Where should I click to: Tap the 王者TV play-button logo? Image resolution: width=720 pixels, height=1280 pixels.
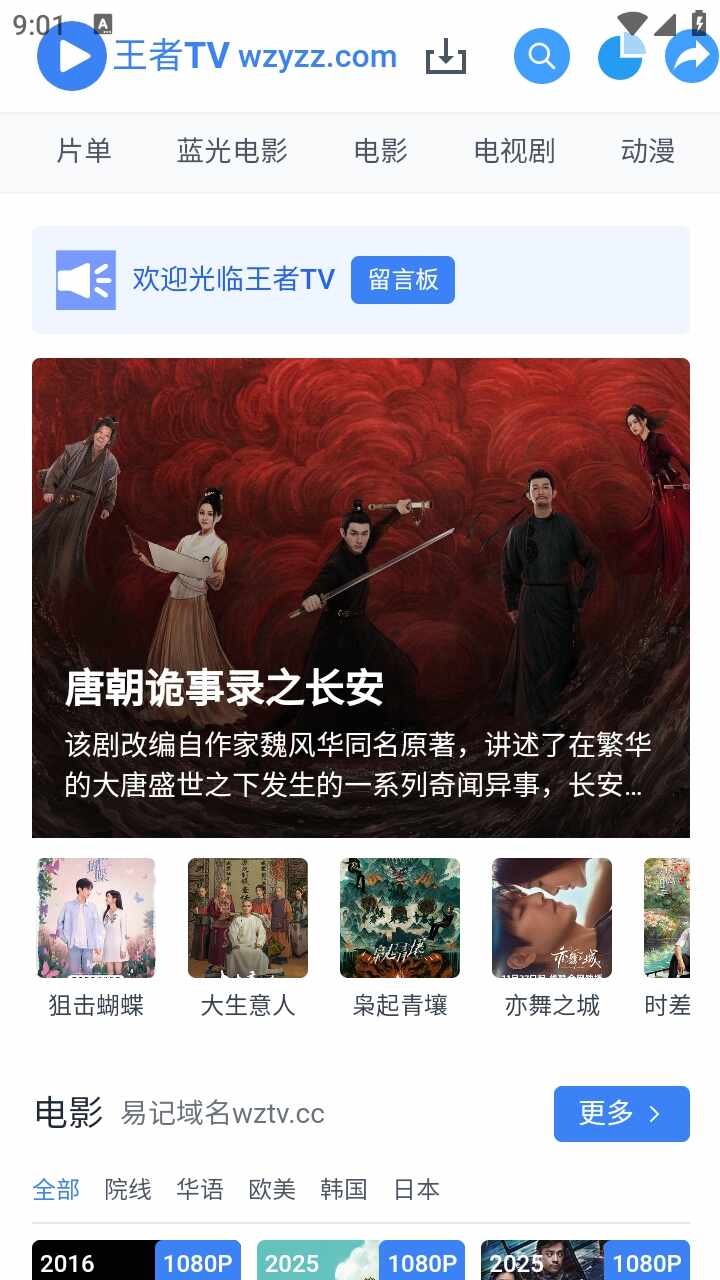click(70, 55)
